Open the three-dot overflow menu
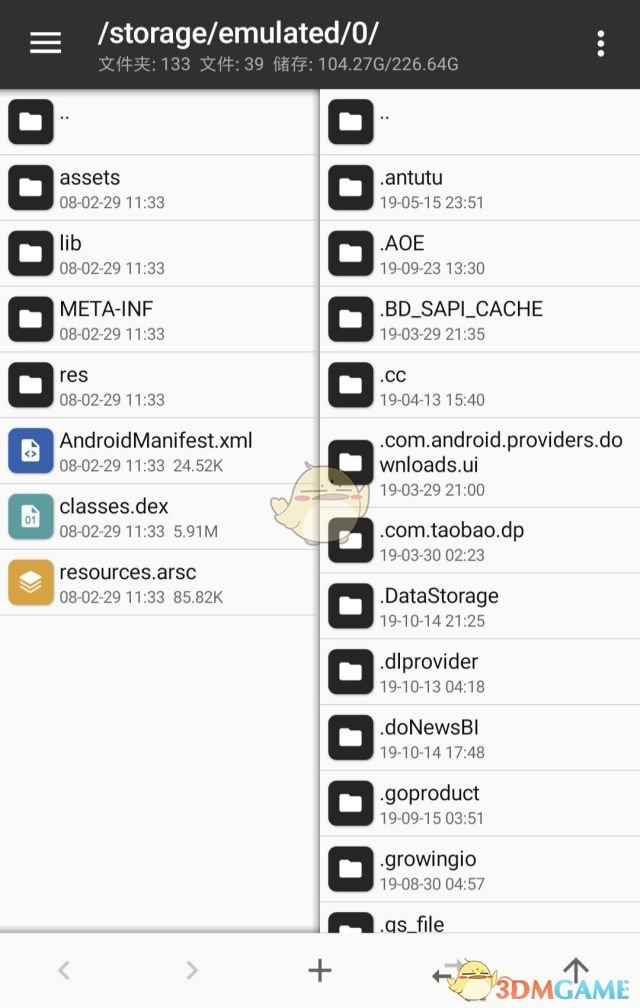Screen dimensions: 640x1008 600,43
